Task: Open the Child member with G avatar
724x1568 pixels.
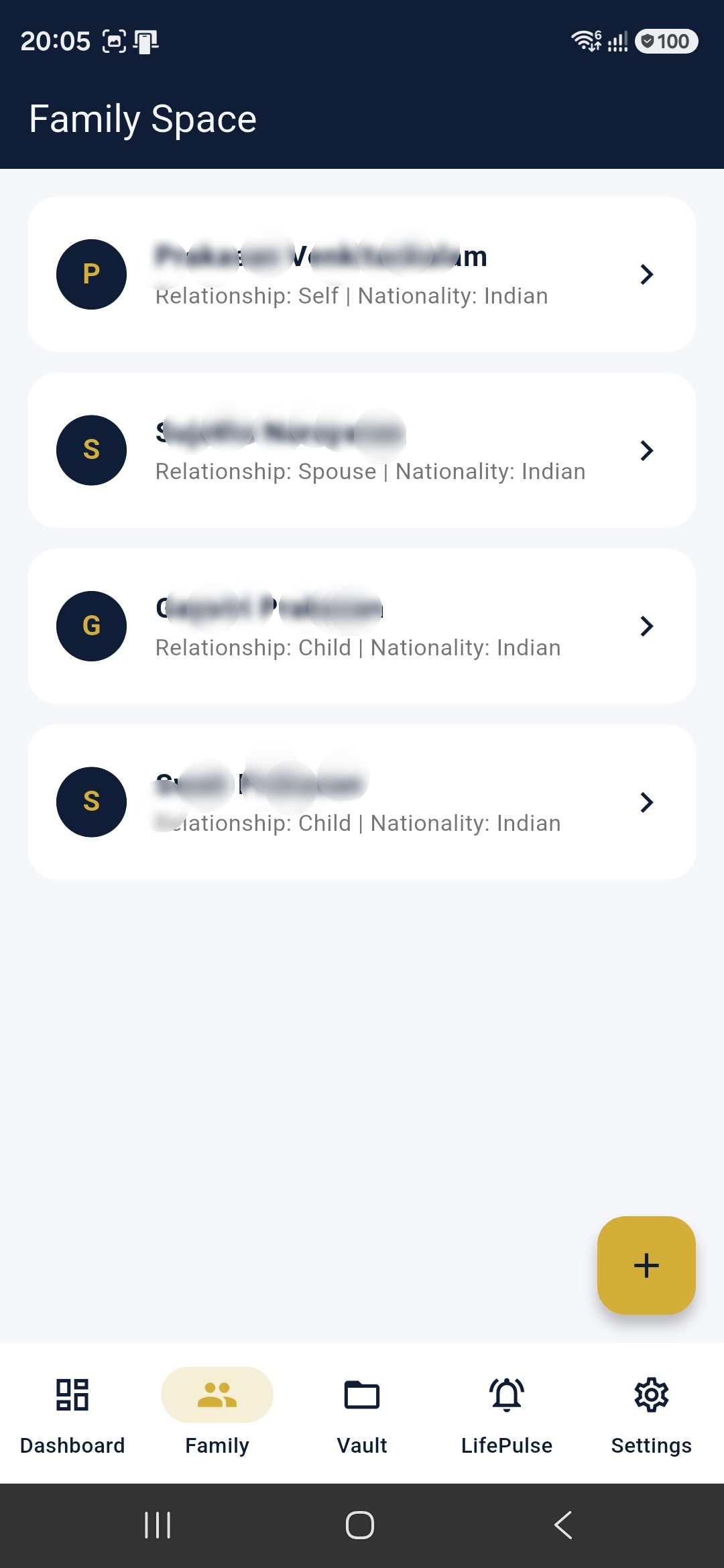Action: coord(362,626)
